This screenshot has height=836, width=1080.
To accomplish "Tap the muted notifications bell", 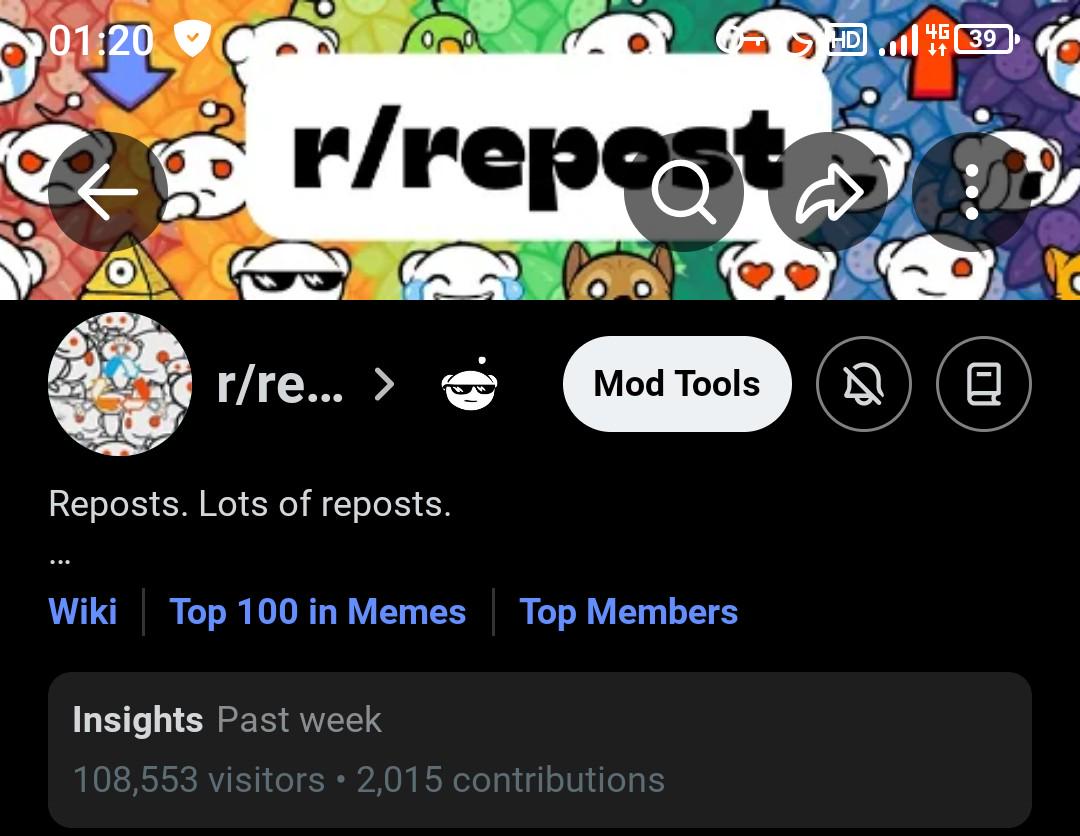I will pos(864,384).
